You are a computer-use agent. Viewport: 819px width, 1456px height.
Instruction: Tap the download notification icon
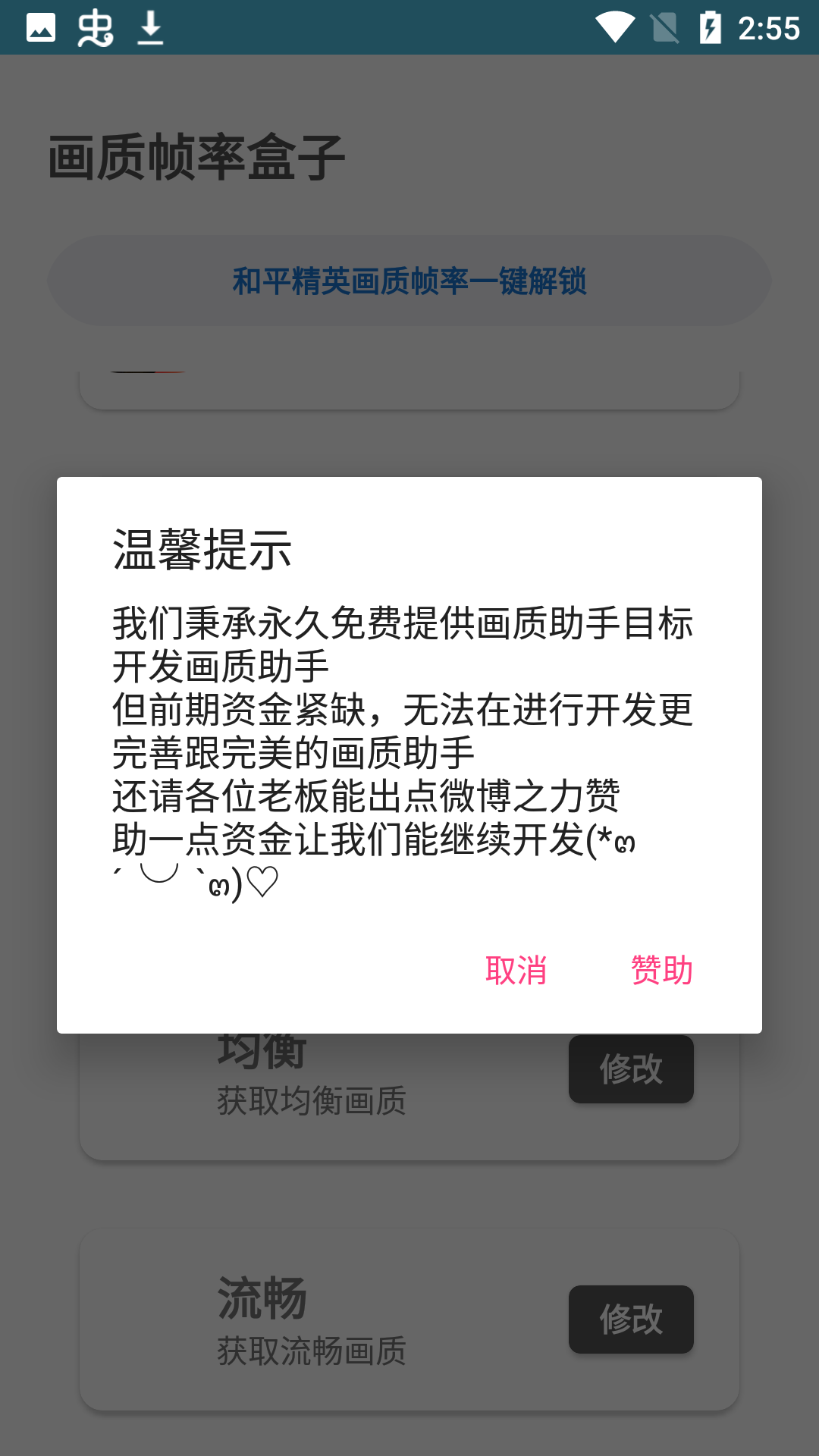(x=149, y=29)
